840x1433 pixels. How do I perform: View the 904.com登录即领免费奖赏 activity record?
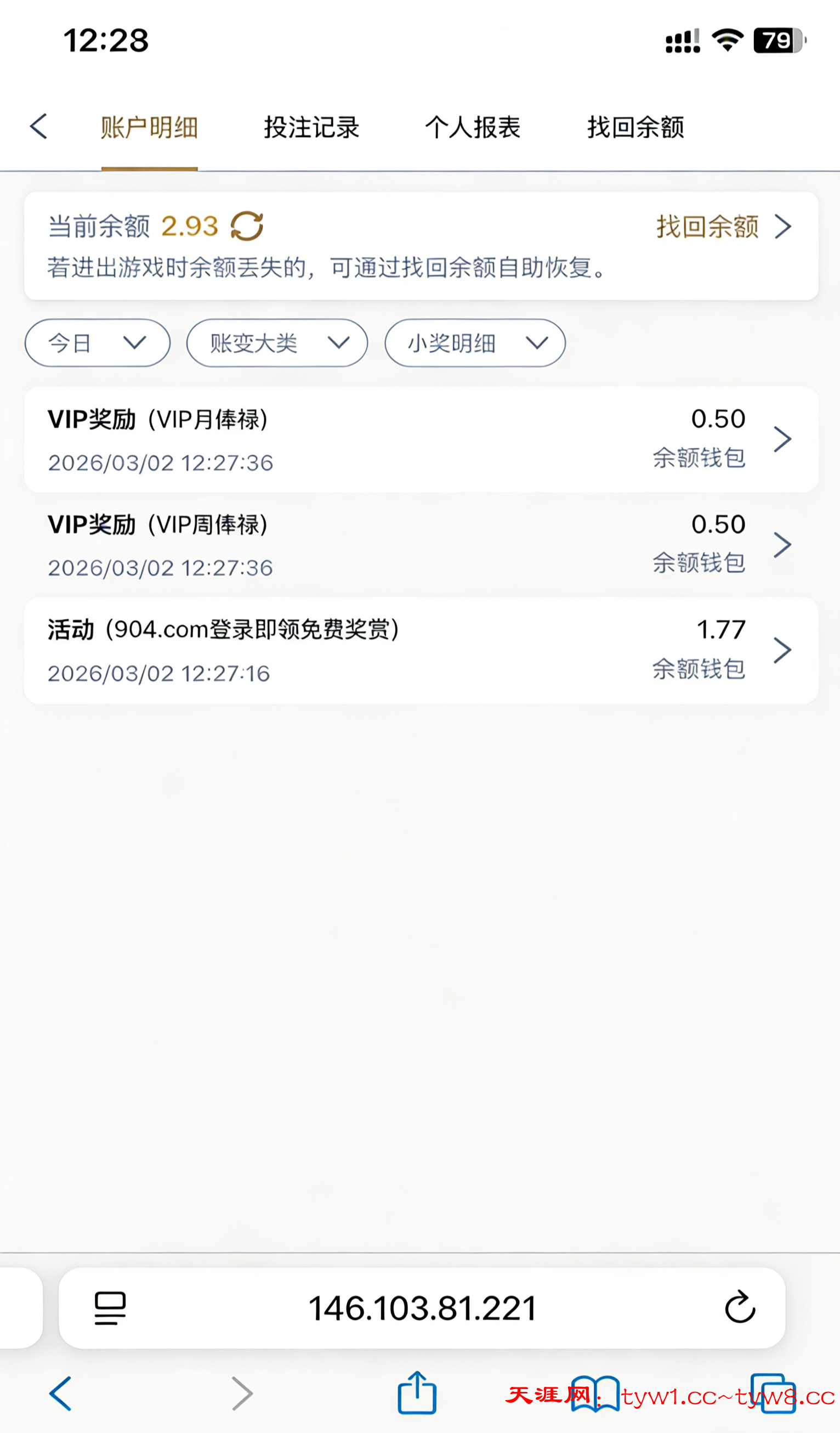421,651
